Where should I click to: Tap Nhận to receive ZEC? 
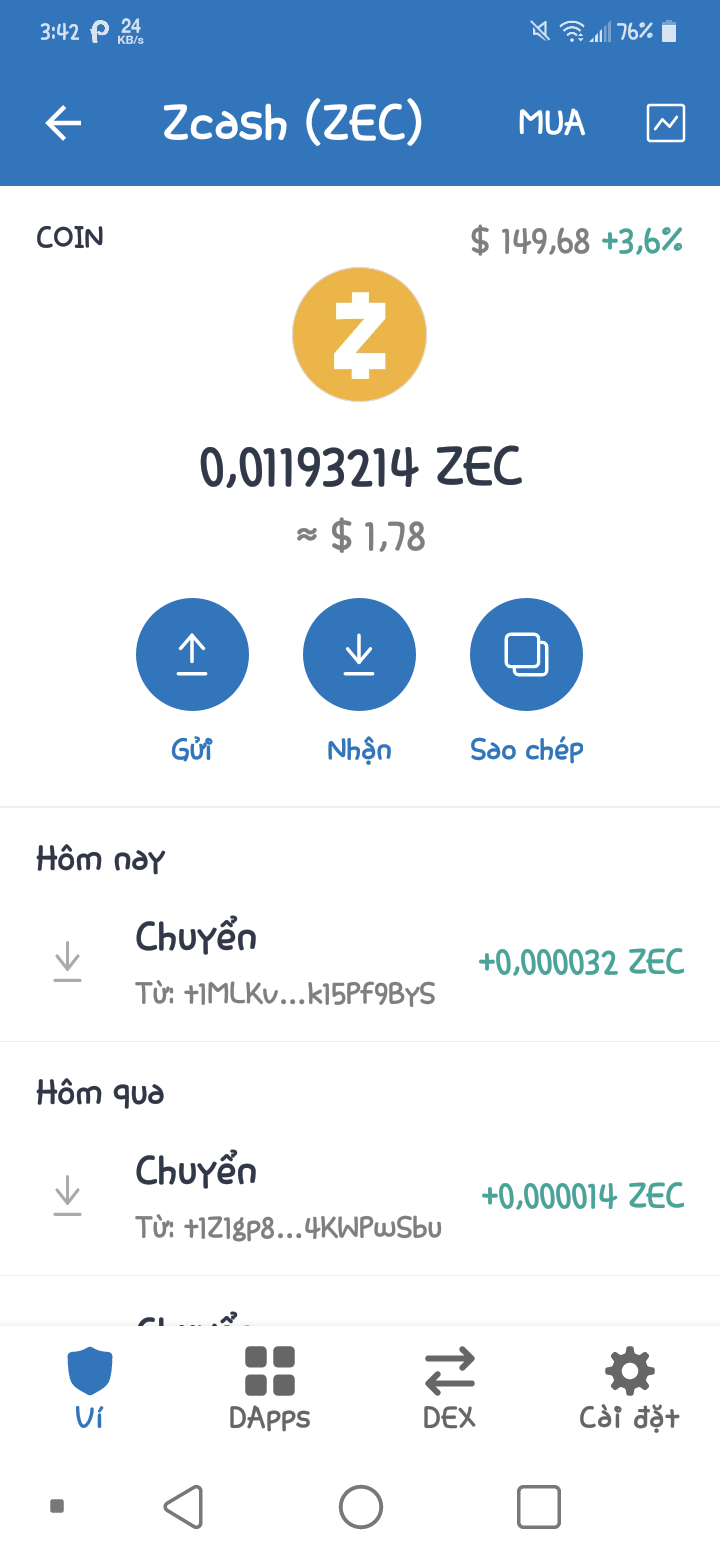359,655
